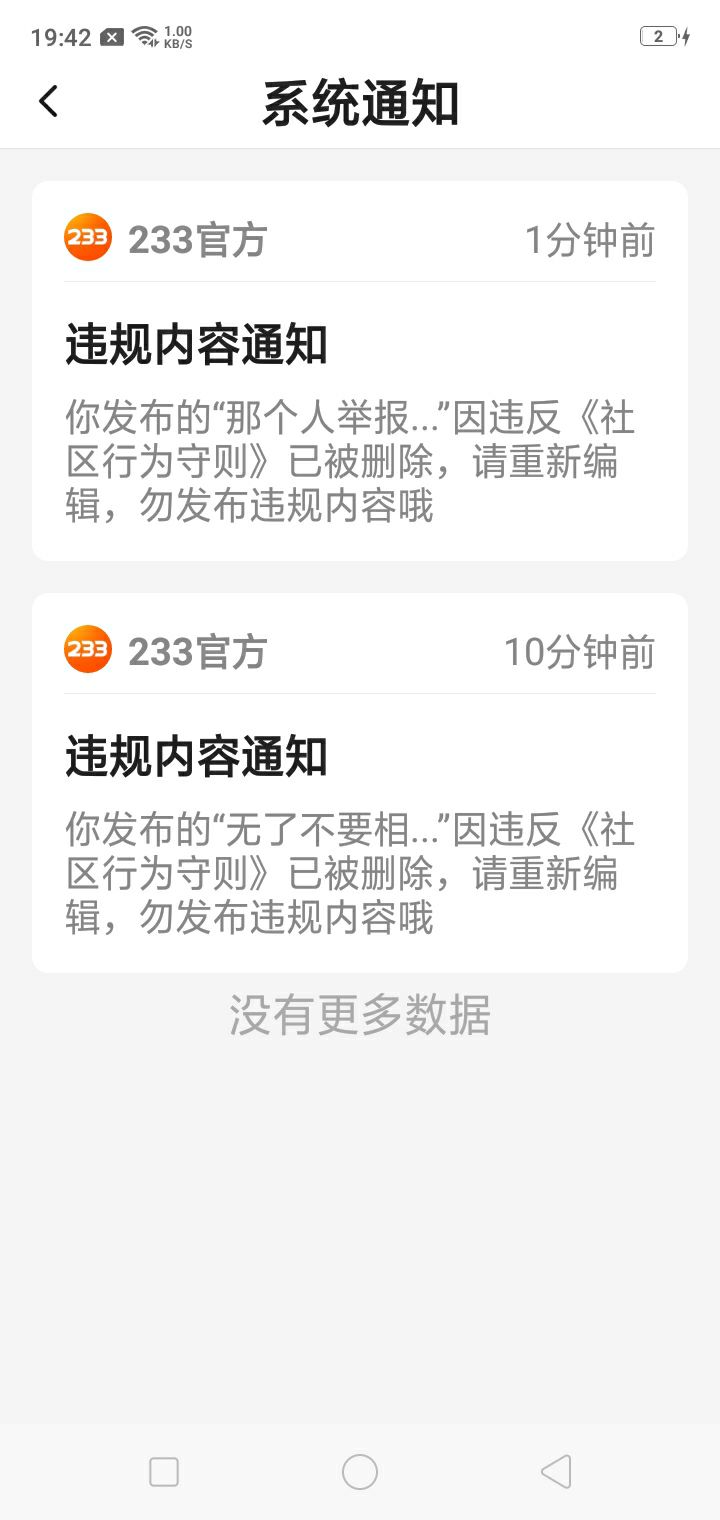
Task: Open the violation notice about “那个人举报...”
Action: 360,371
